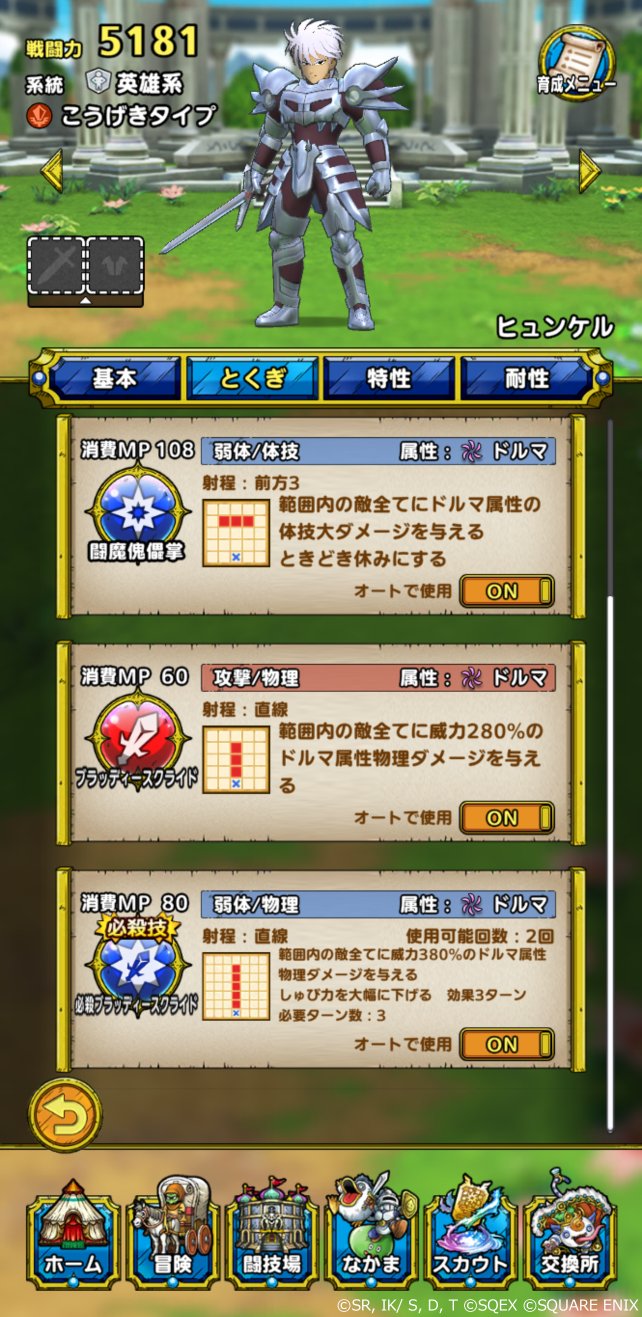Screen dimensions: 642x1317
Task: Switch to the 耐性 tab
Action: coord(526,379)
